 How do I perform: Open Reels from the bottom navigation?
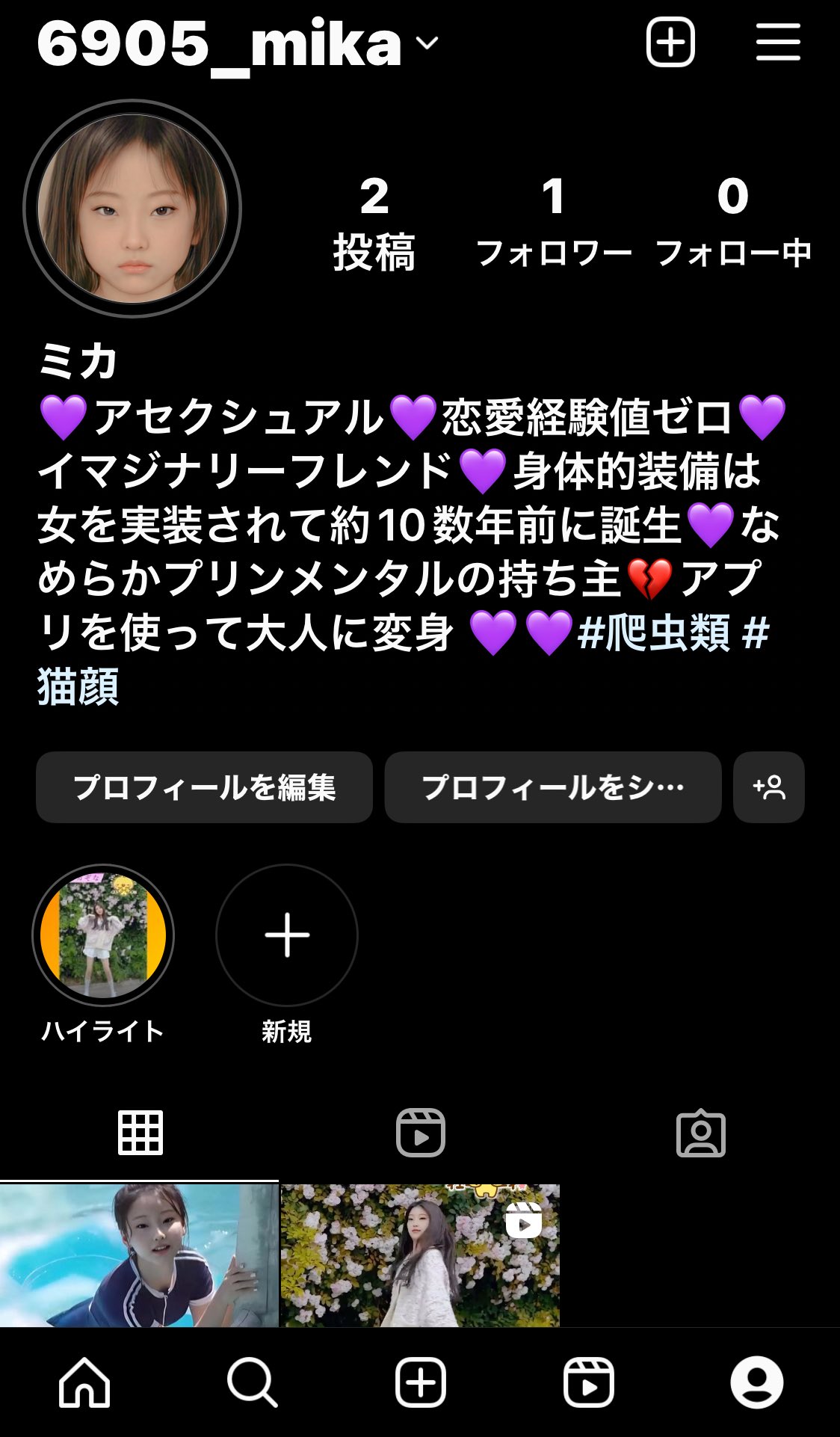588,1382
